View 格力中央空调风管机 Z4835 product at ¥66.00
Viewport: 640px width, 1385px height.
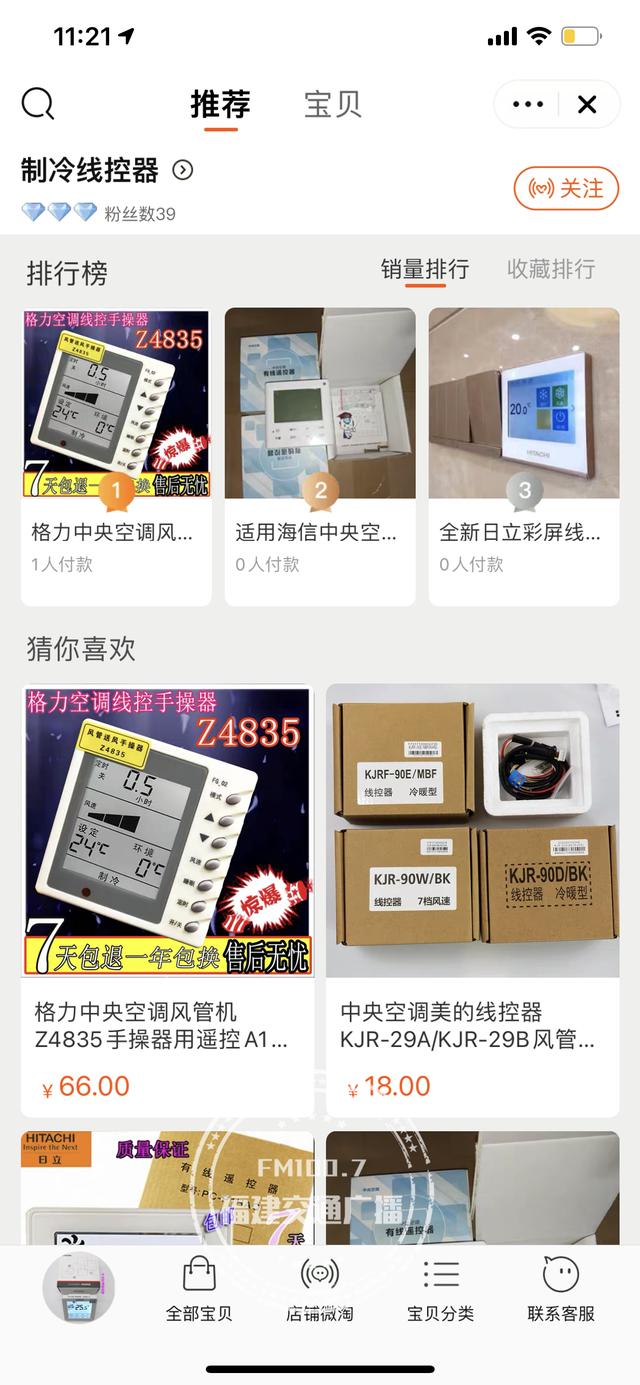(167, 900)
